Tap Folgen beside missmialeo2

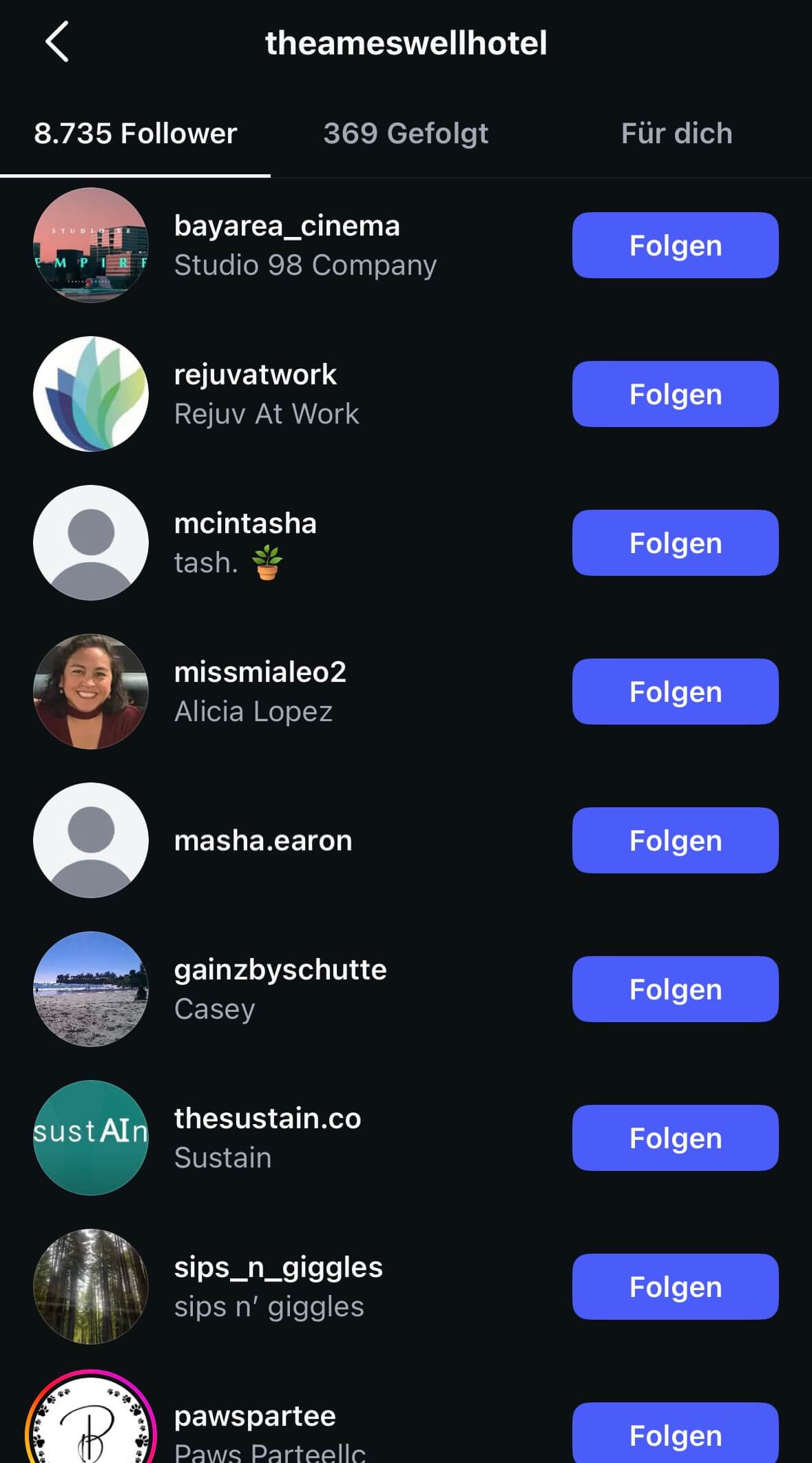click(x=675, y=692)
